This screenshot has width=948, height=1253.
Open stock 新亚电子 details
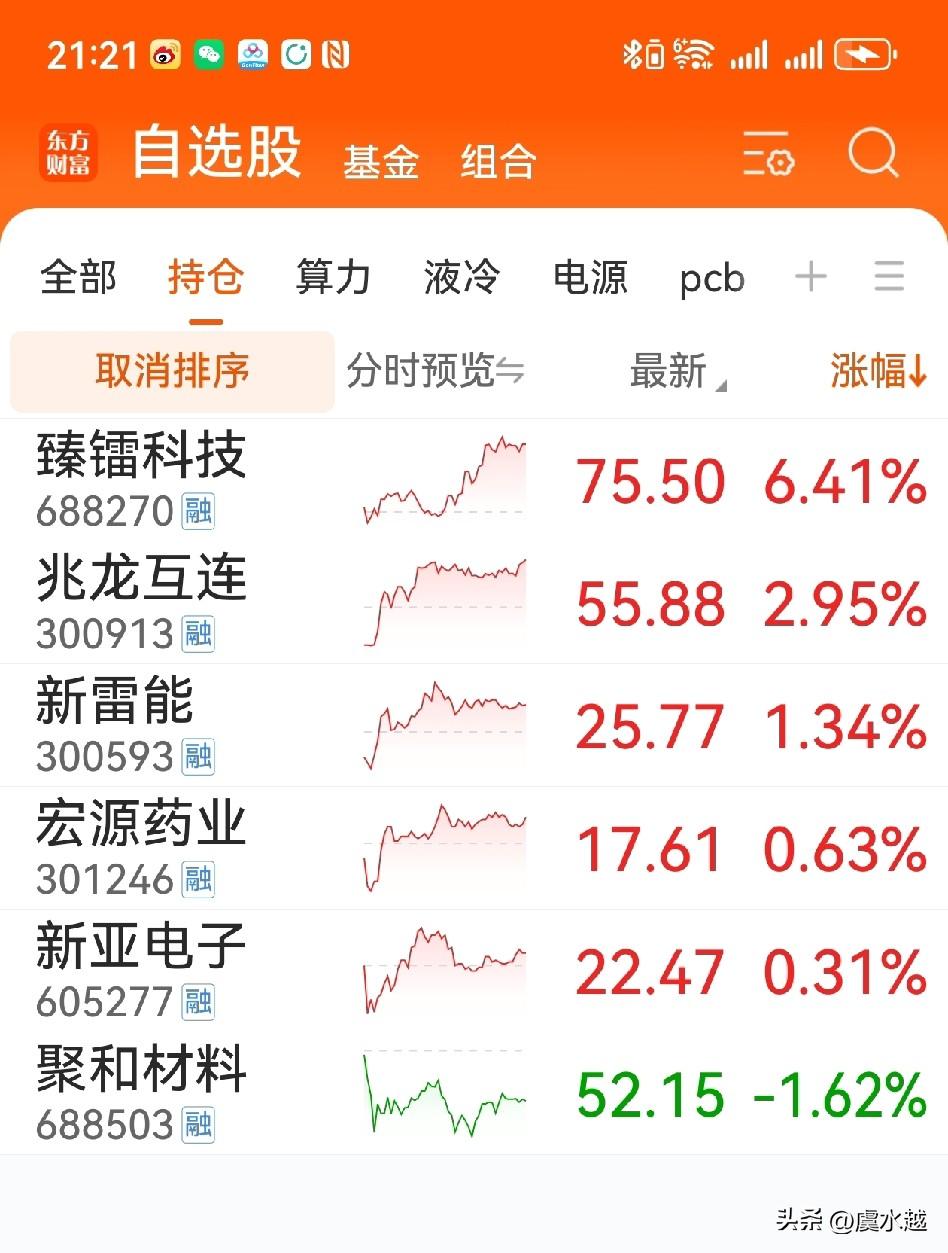[474, 970]
